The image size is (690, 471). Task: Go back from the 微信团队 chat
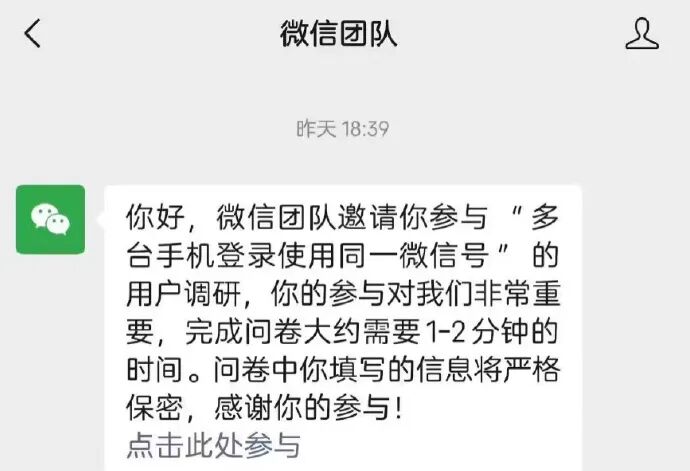[33, 35]
